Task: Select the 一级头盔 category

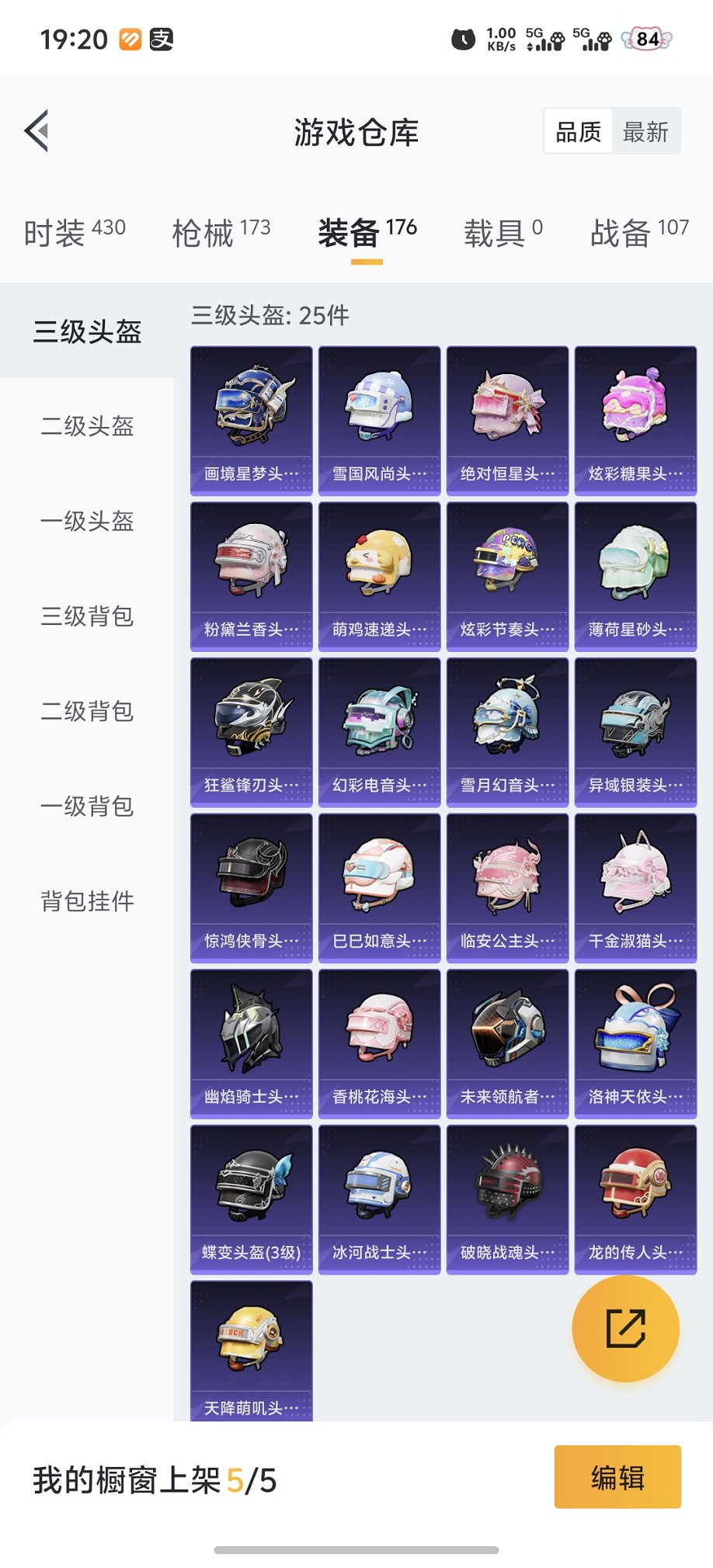Action: (x=87, y=521)
